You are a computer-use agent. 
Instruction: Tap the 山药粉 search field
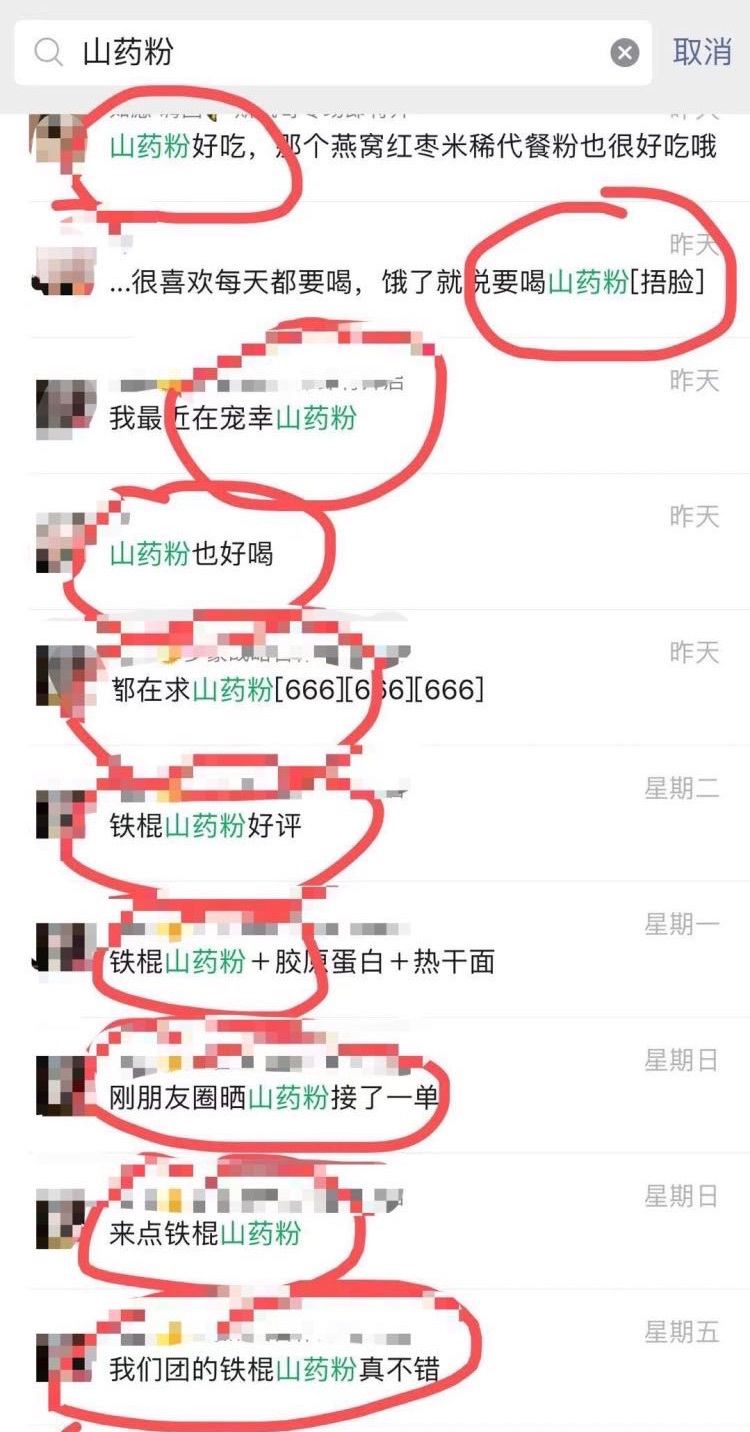pyautogui.click(x=330, y=52)
